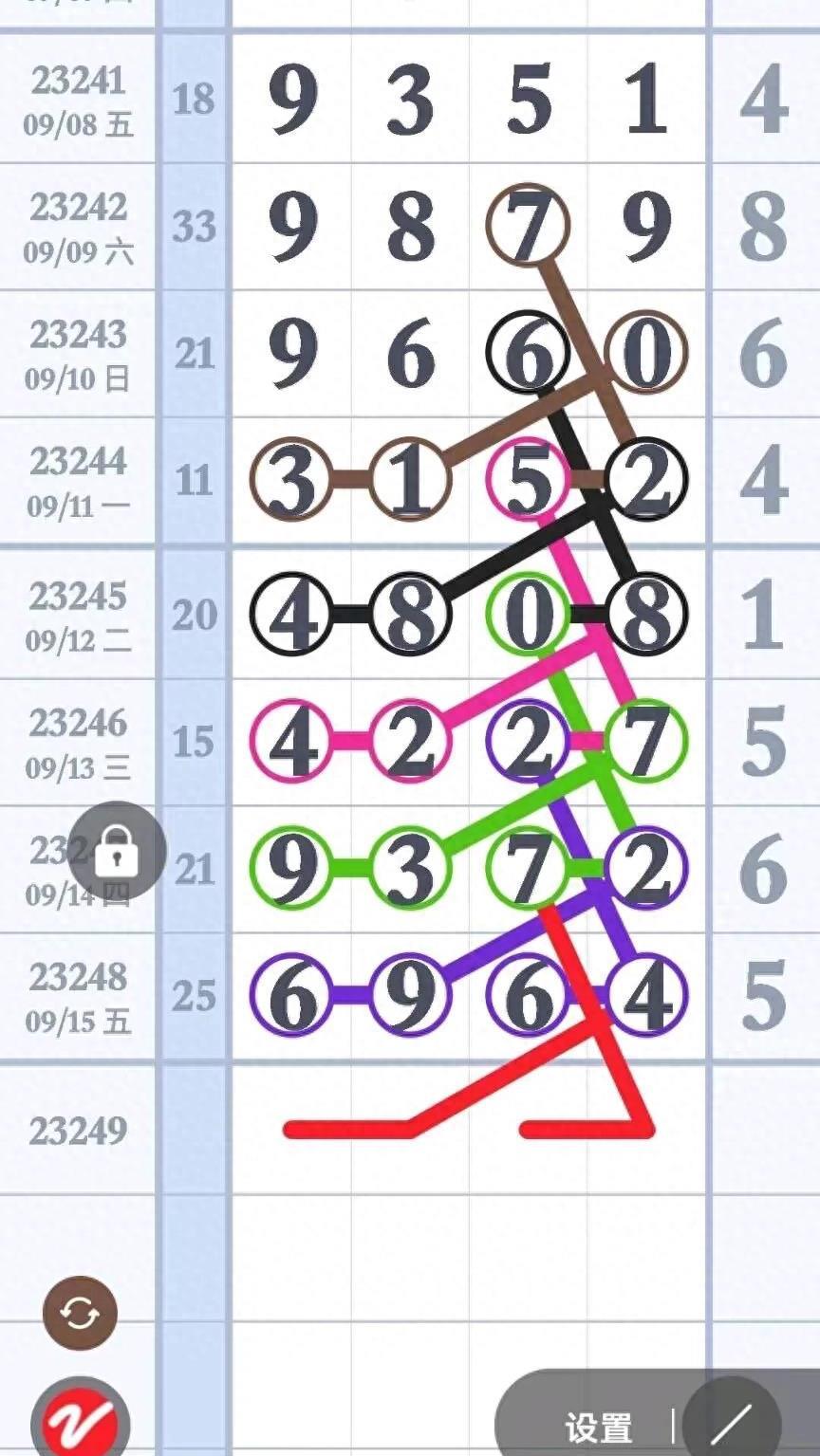
Task: Select the line drawing tool
Action: click(x=732, y=1422)
